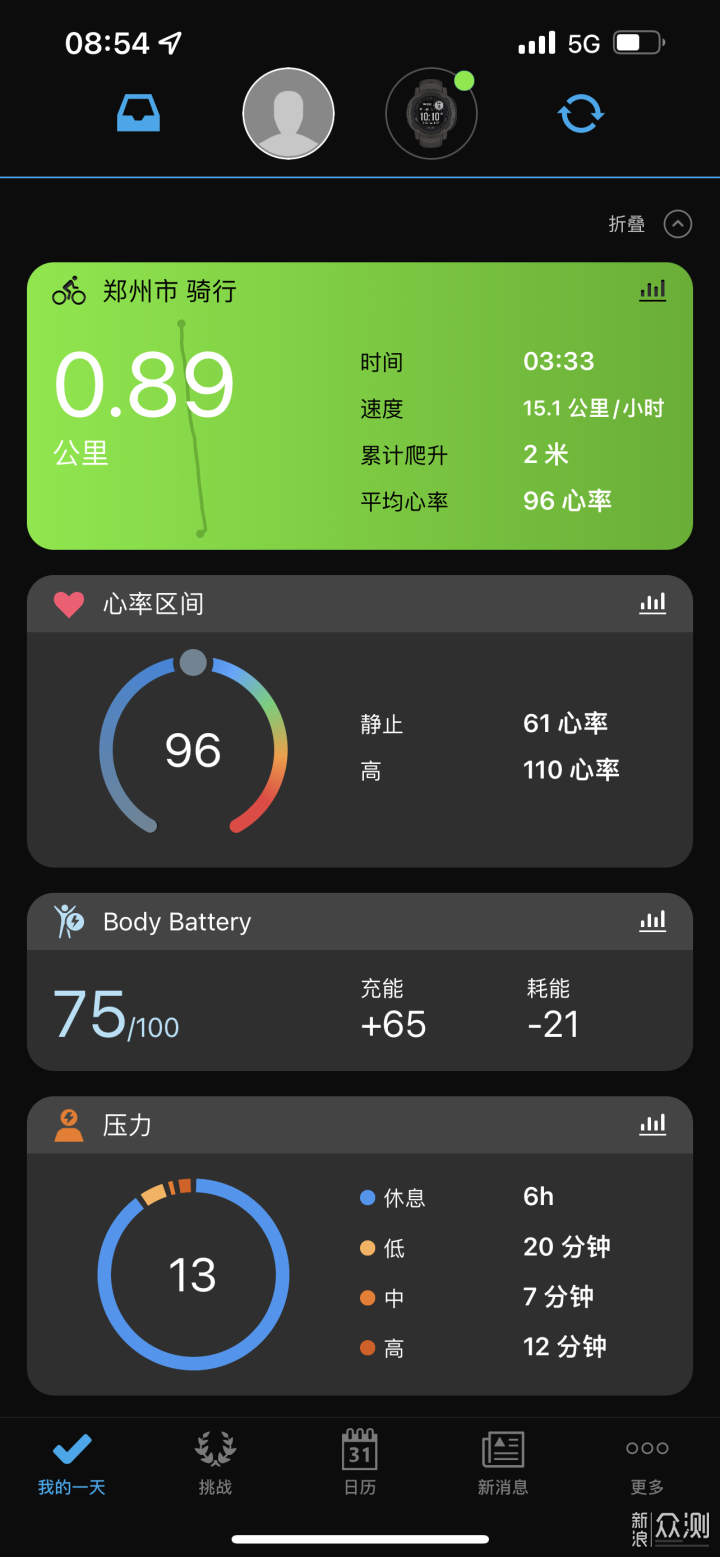Viewport: 720px width, 1557px height.
Task: View the chart for the 骑行 card
Action: point(652,291)
